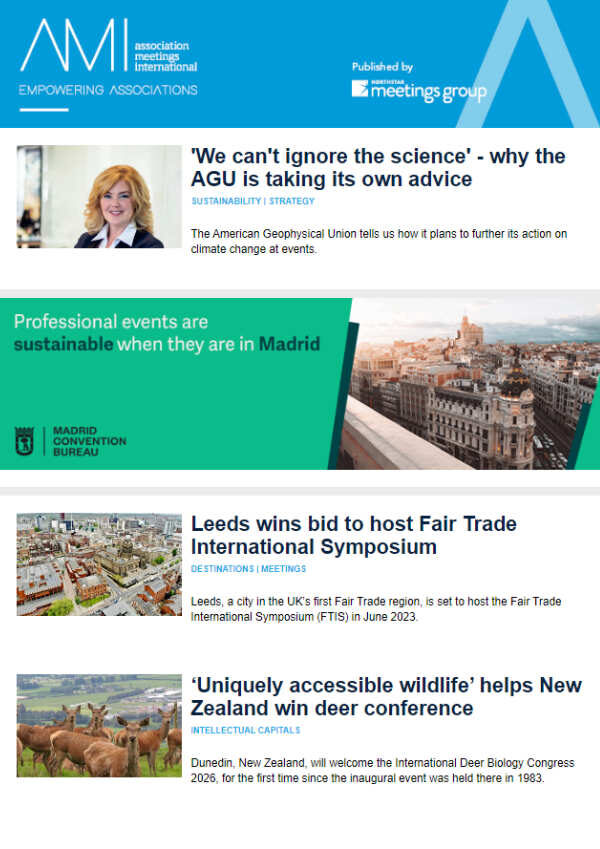
Task: Open the AGU 'We can't ignore the science' article
Action: (x=377, y=168)
